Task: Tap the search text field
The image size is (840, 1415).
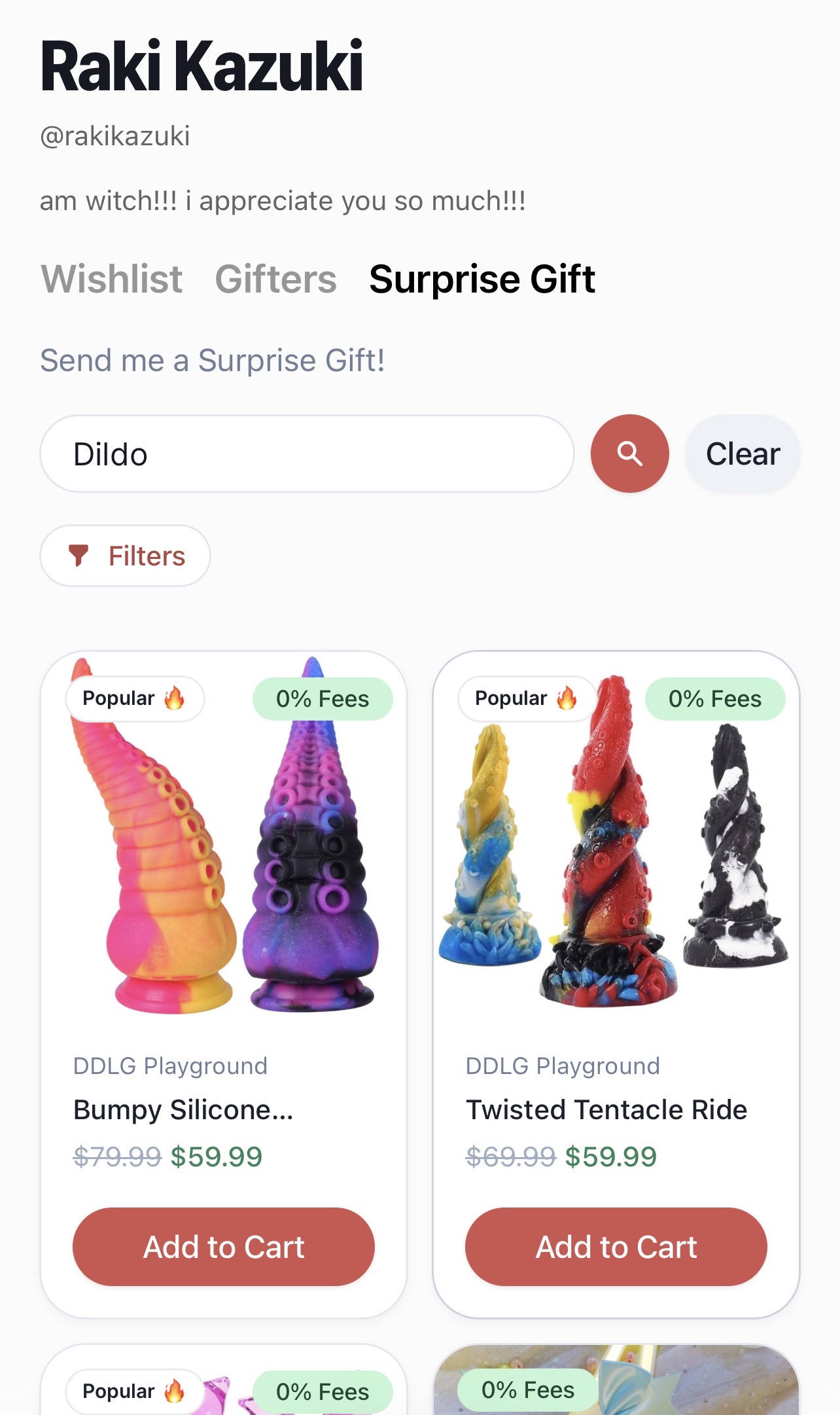Action: (307, 454)
